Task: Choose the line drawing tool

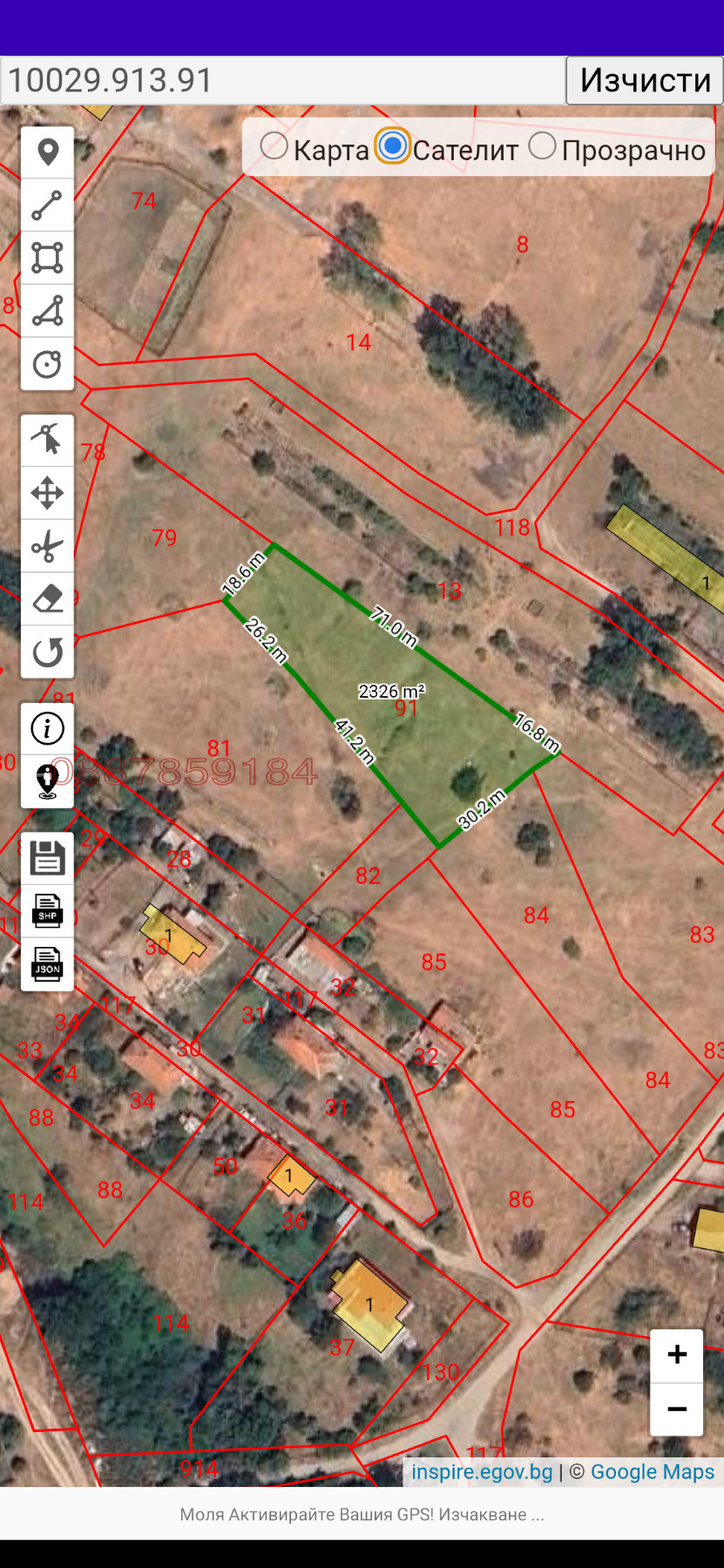Action: (47, 206)
